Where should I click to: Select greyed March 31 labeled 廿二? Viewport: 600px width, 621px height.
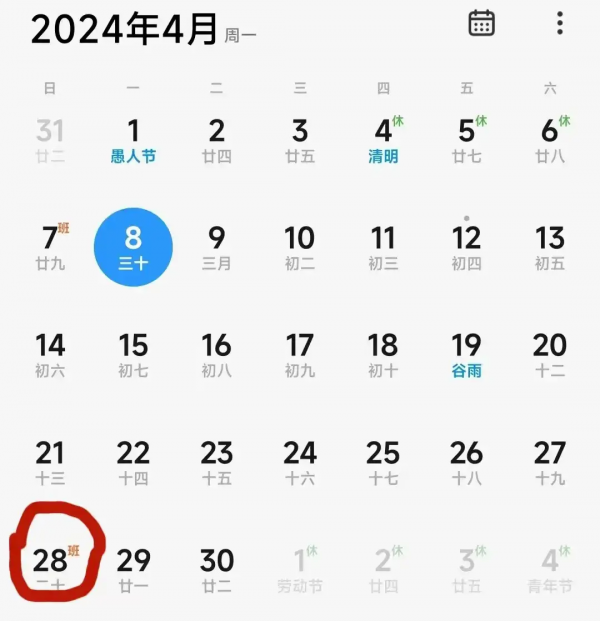[x=50, y=140]
